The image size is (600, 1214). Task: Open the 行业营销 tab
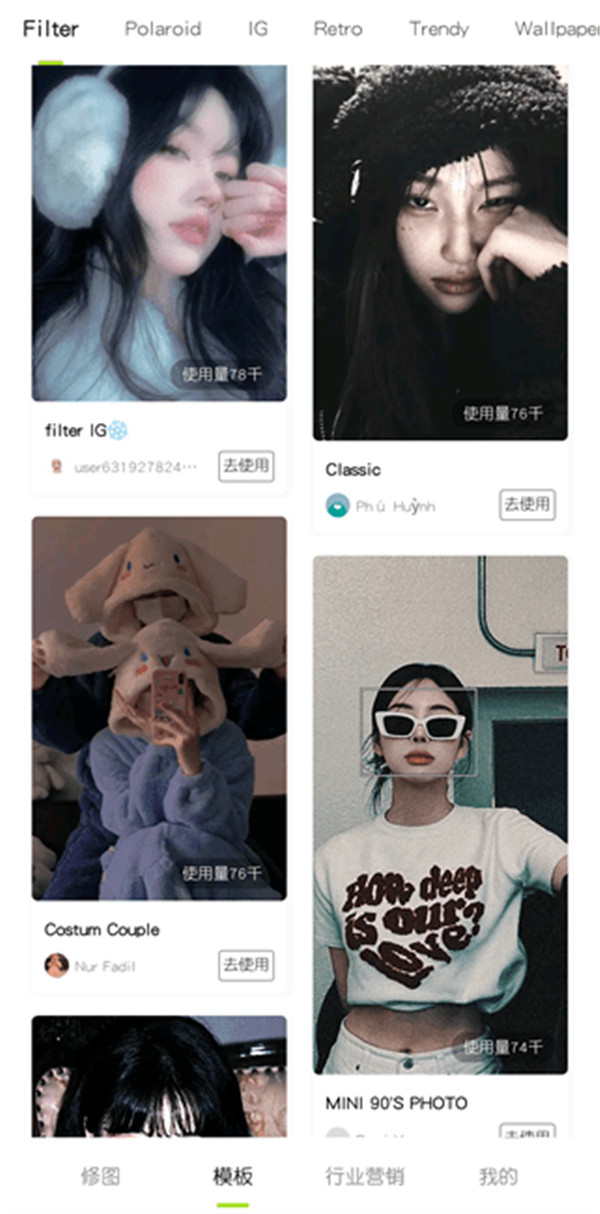[x=365, y=1176]
